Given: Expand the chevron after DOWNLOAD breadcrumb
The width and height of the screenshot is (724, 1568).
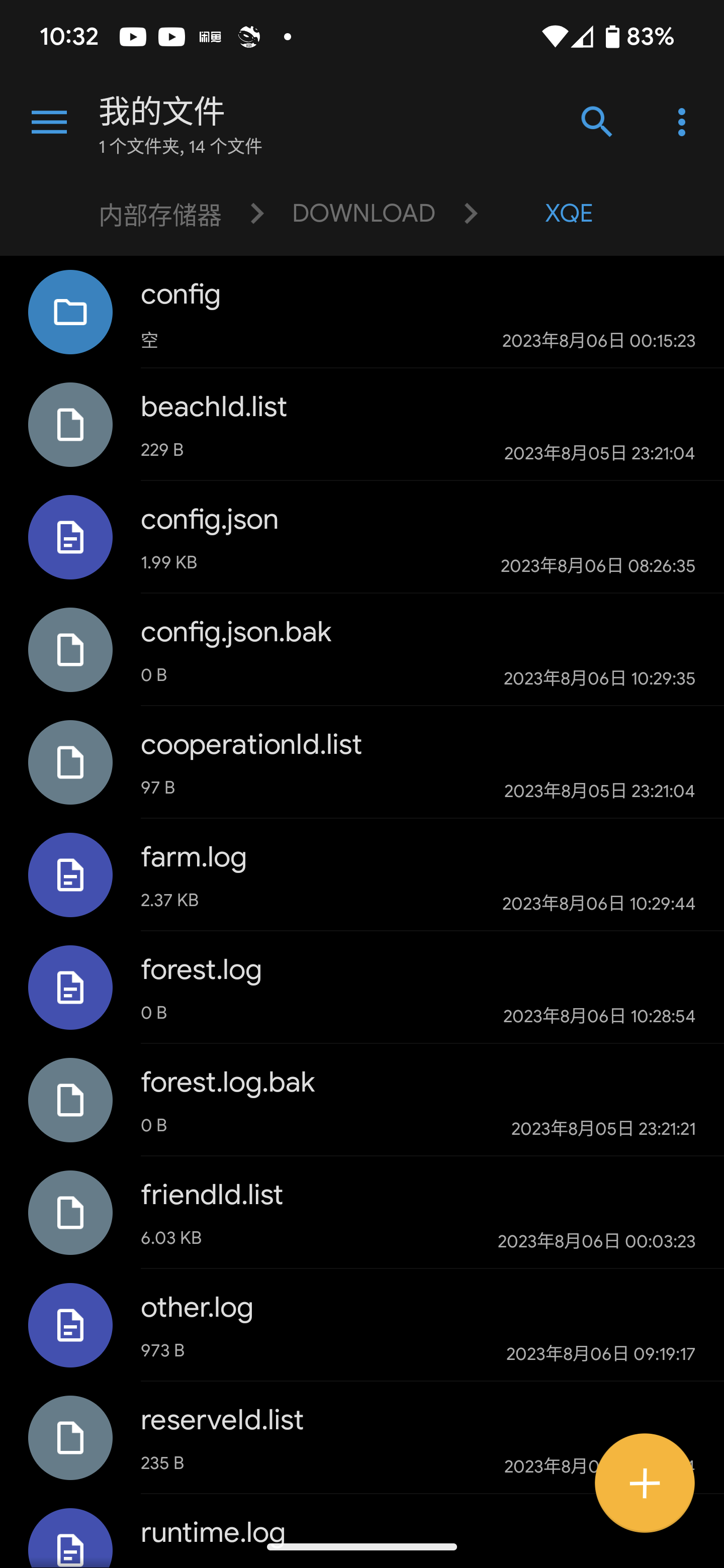Looking at the screenshot, I should tap(471, 214).
